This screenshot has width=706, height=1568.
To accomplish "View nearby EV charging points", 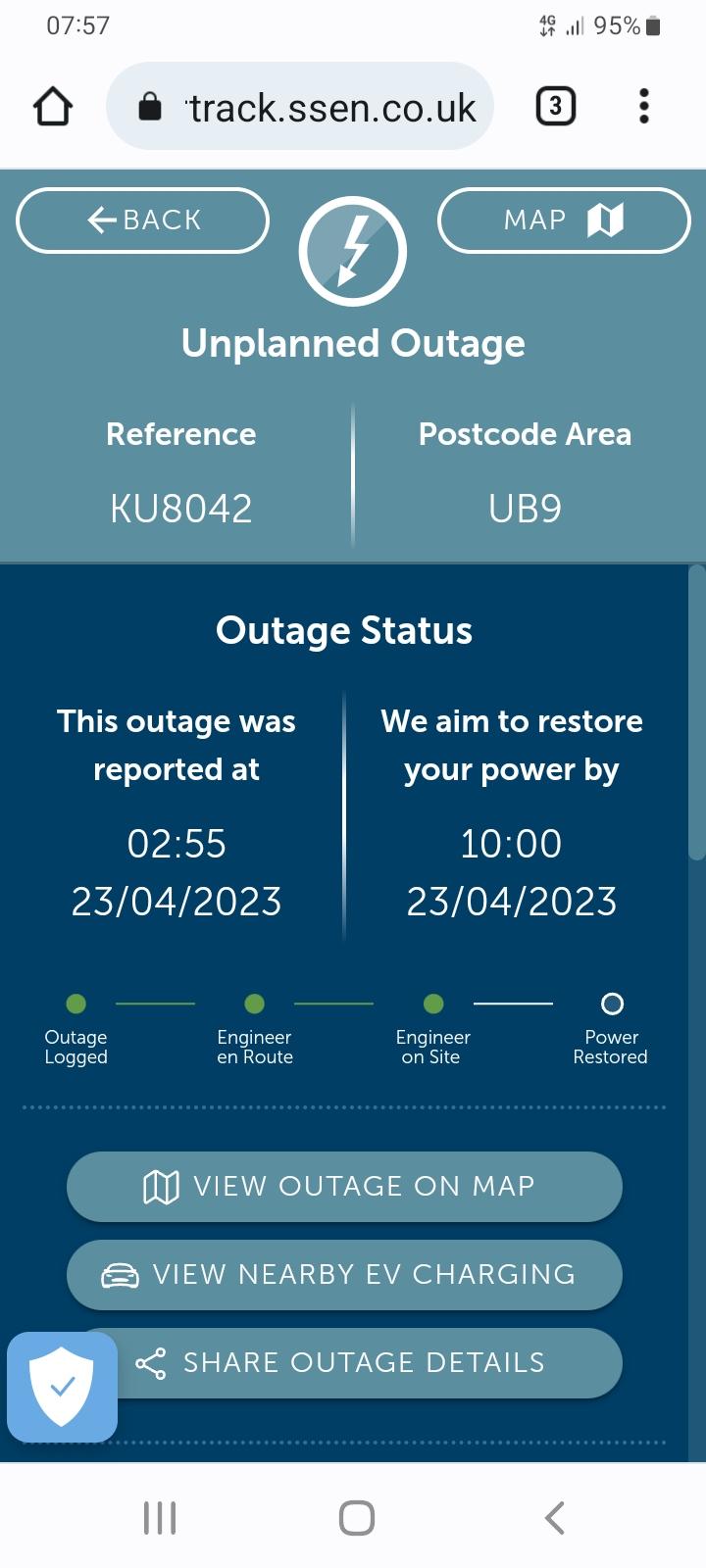I will (x=344, y=1274).
